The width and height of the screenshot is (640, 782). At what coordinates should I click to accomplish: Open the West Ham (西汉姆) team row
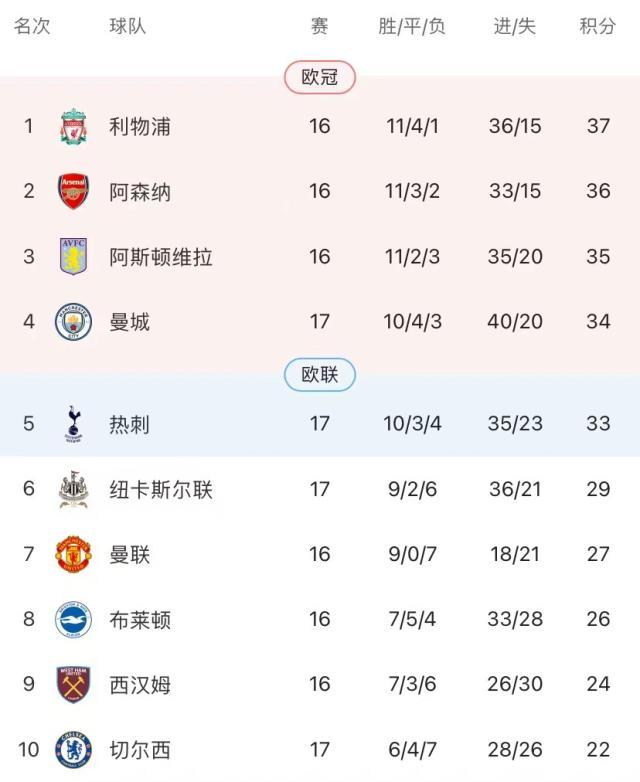click(x=140, y=684)
